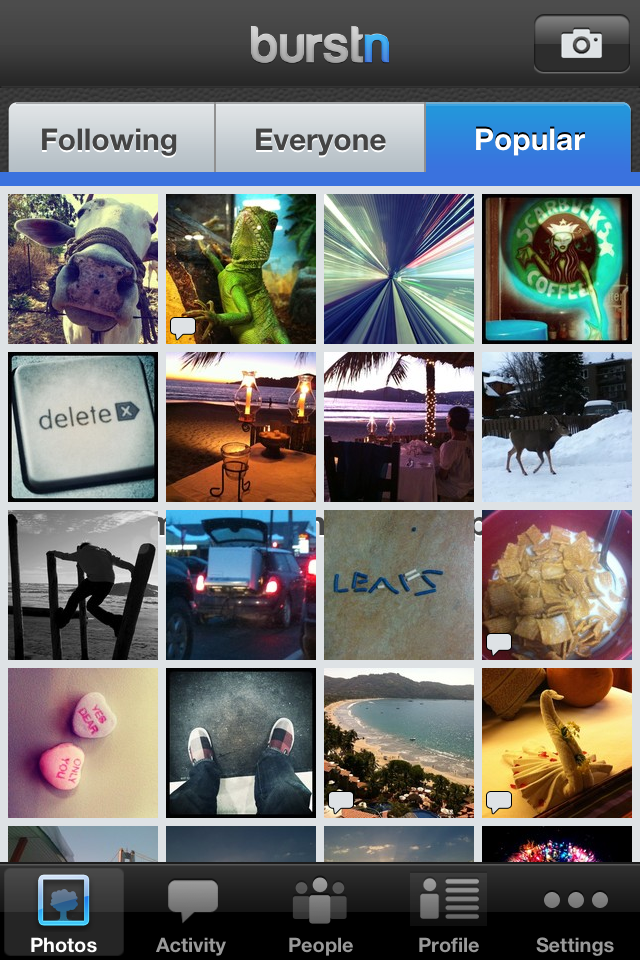View the deer in snow photo
Viewport: 640px width, 960px height.
click(557, 427)
